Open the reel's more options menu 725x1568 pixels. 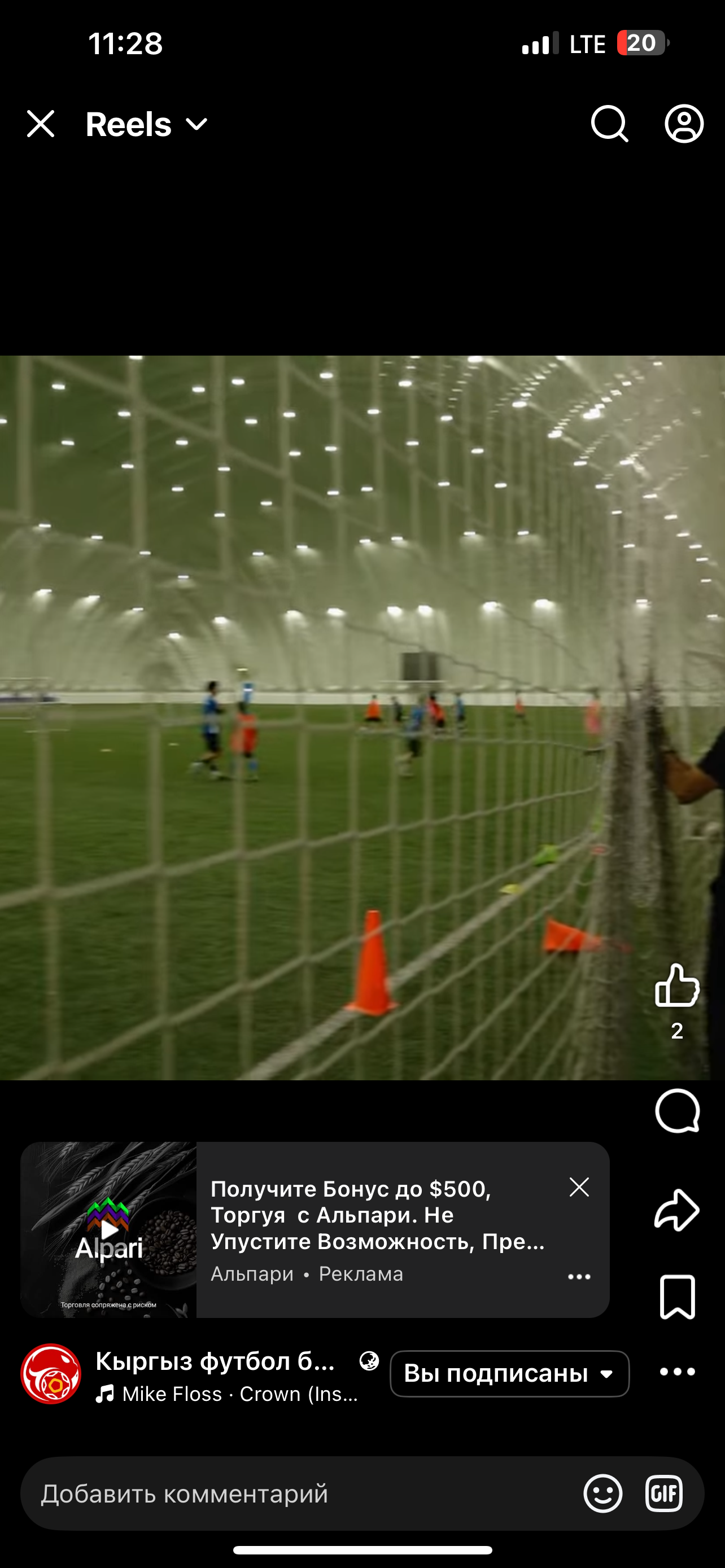[677, 1372]
